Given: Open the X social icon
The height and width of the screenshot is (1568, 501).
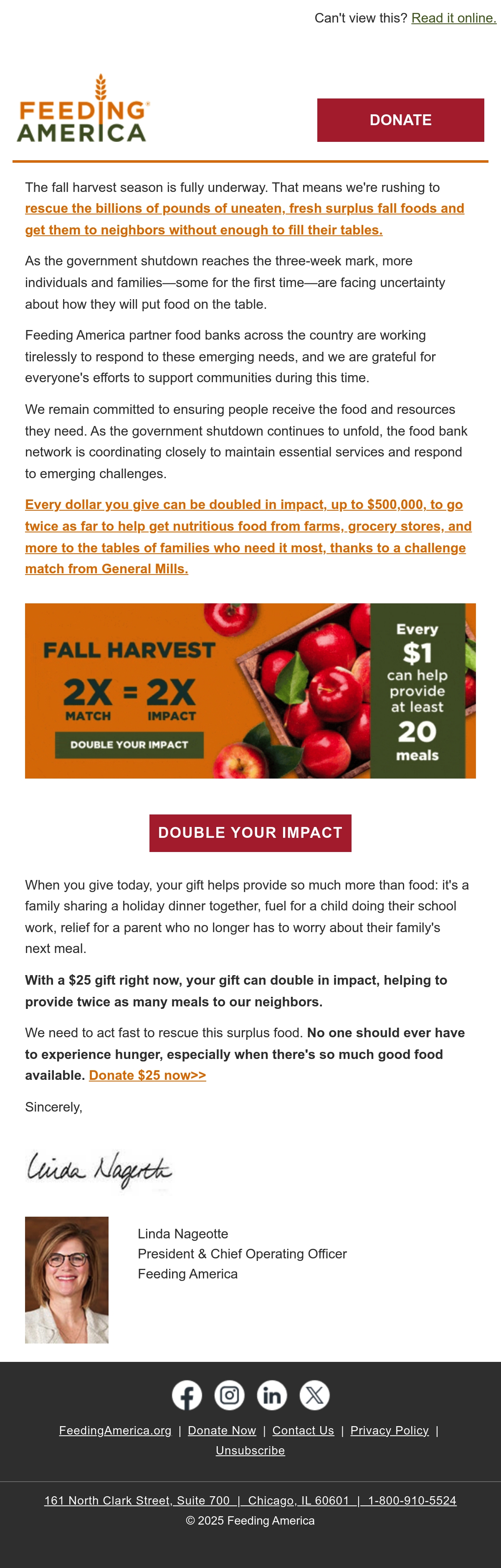Looking at the screenshot, I should pos(315,1394).
